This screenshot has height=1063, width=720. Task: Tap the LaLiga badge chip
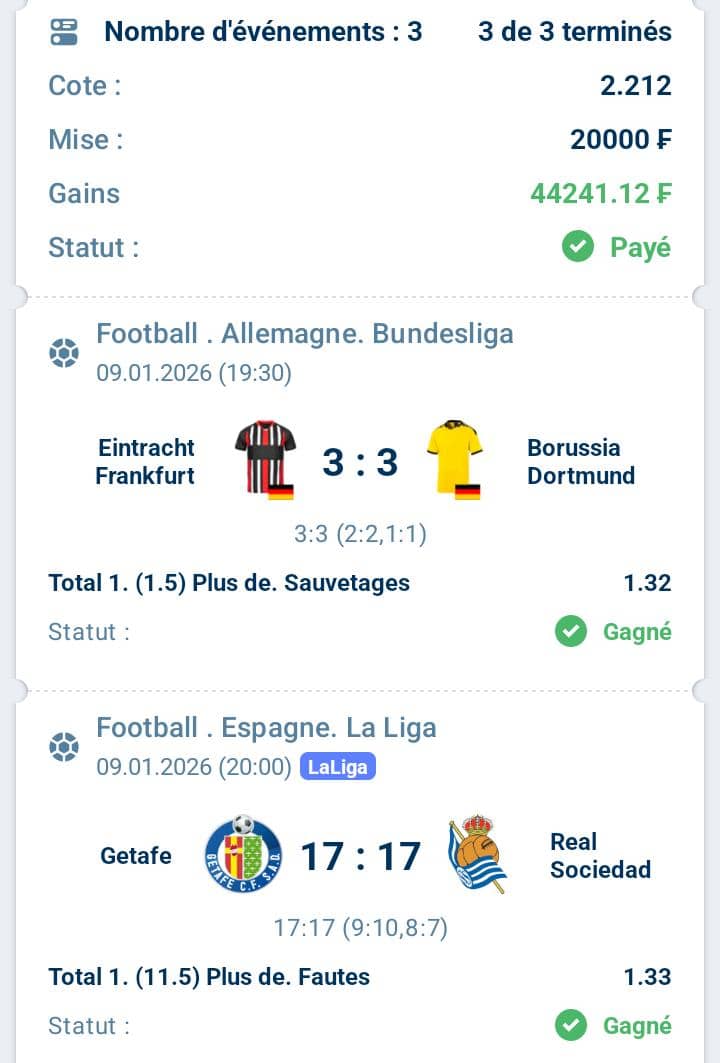click(x=337, y=767)
